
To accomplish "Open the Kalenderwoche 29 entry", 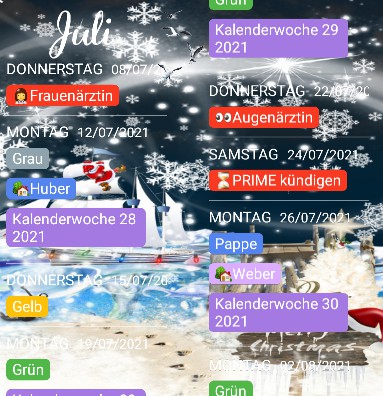I will pos(278,38).
